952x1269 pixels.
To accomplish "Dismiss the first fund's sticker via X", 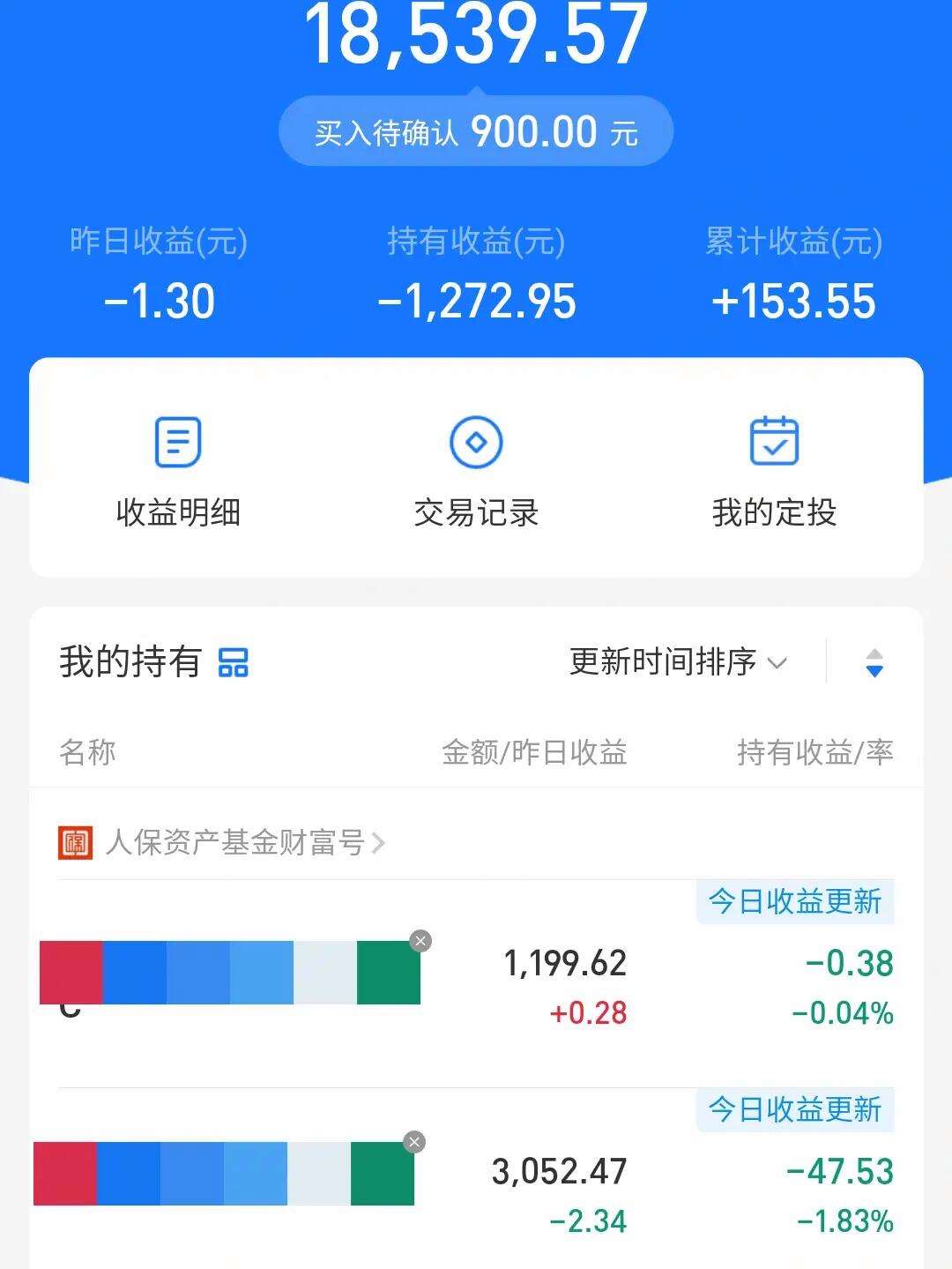I will [x=419, y=940].
